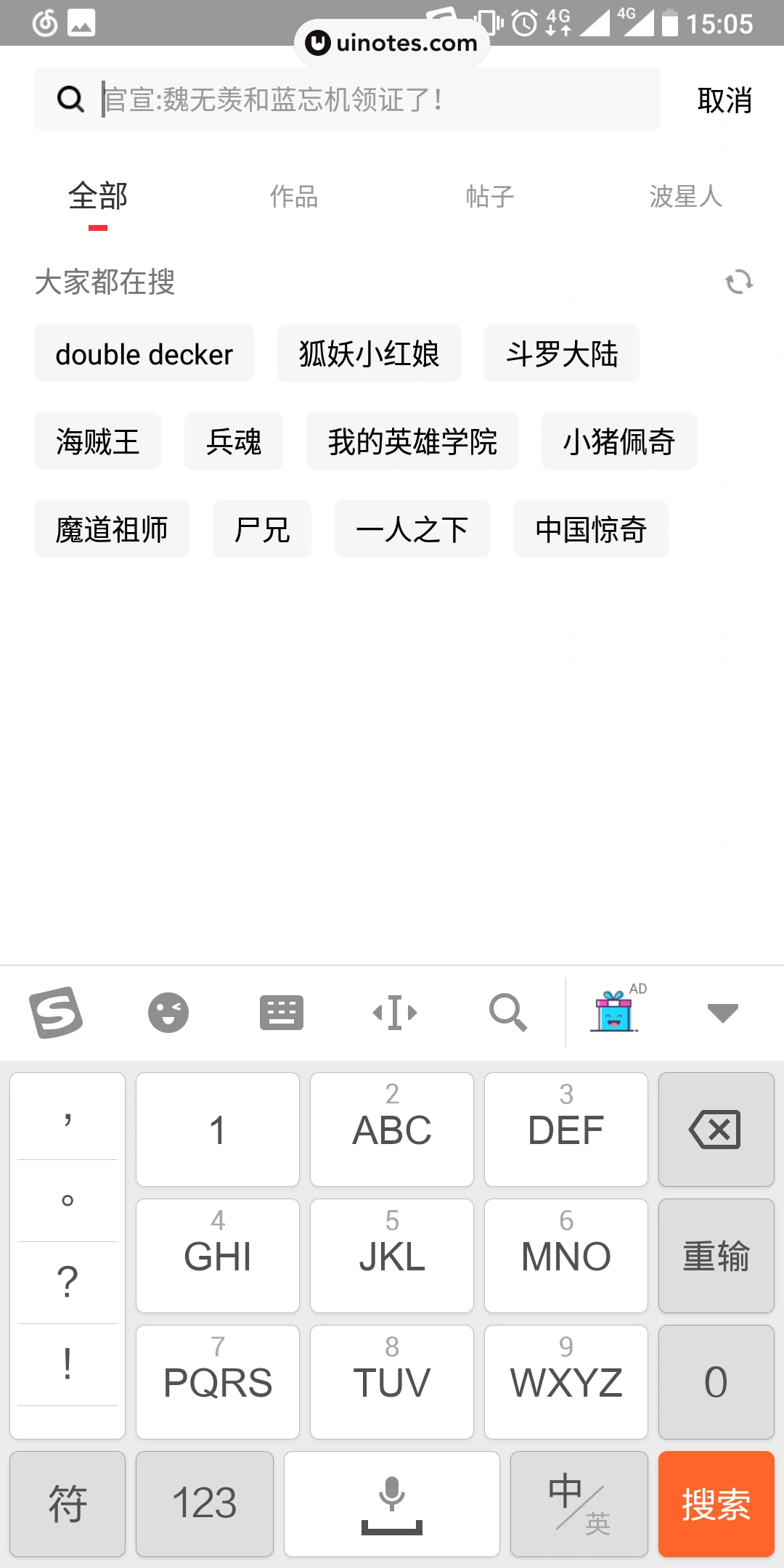Refresh the trending searches list
This screenshot has height=1568, width=784.
(x=739, y=282)
